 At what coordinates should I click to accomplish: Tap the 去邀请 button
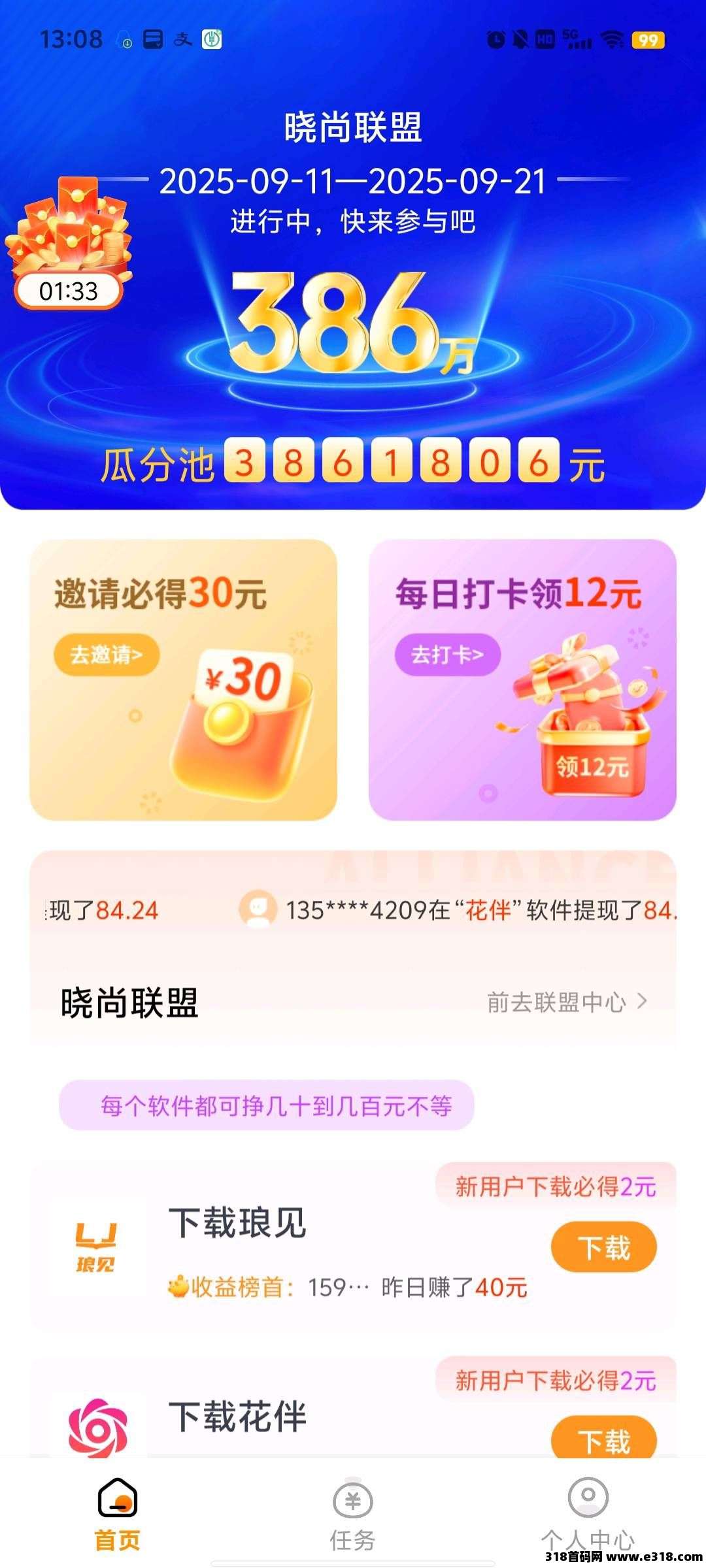(x=107, y=655)
